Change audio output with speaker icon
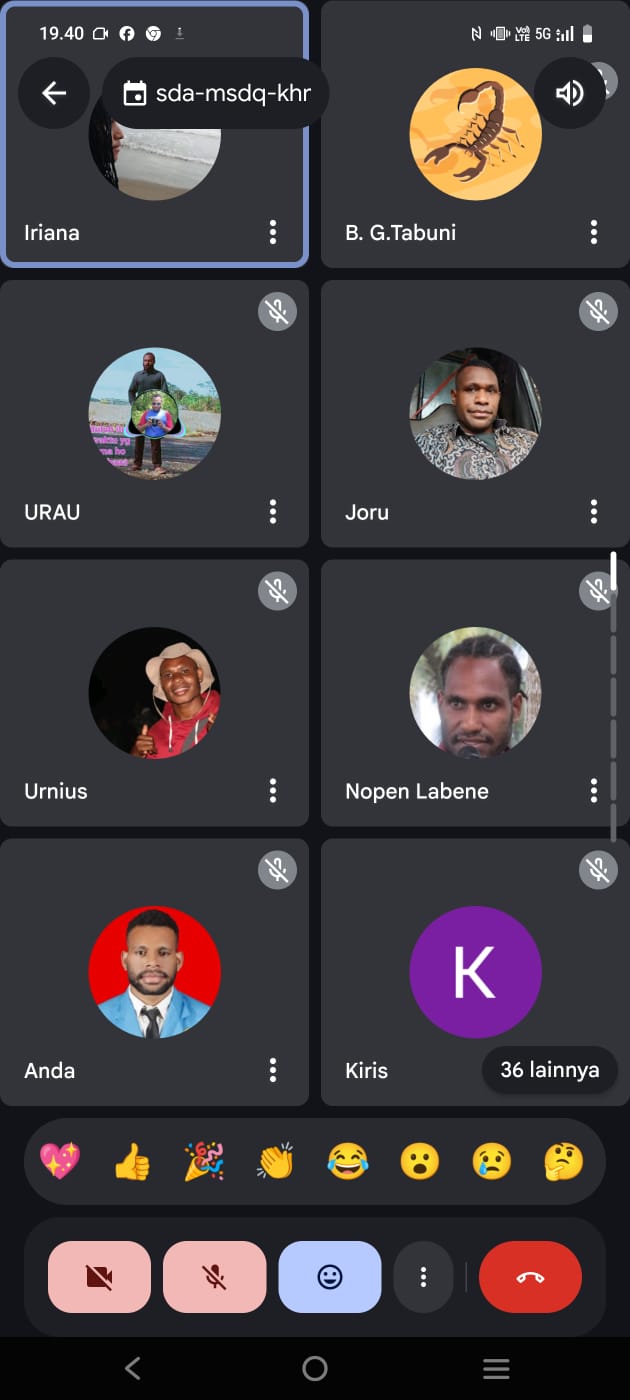The image size is (630, 1400). point(569,93)
